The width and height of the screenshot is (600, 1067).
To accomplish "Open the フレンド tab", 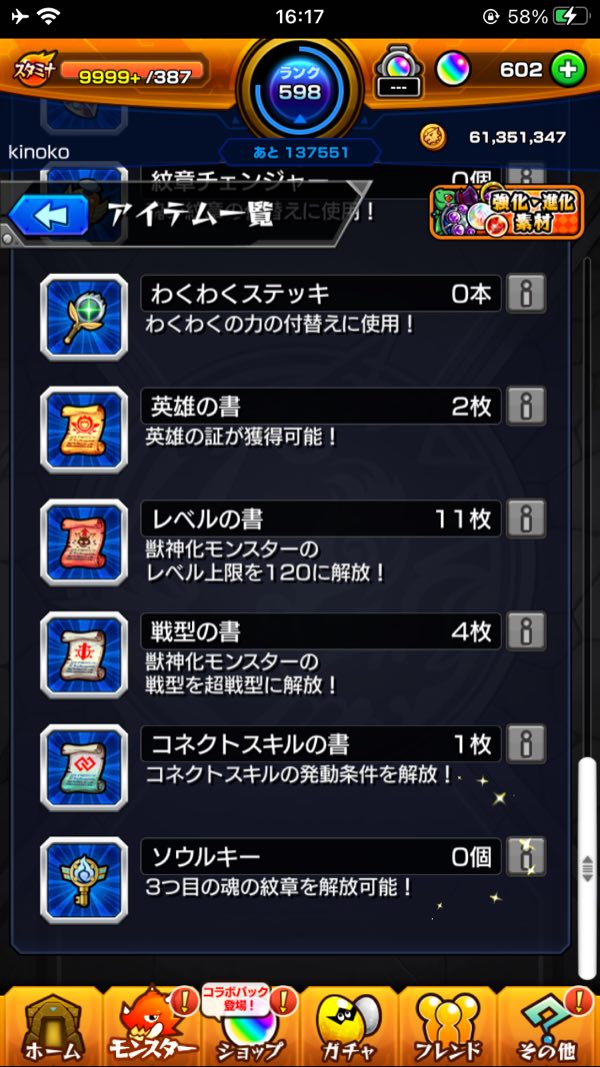I will (x=448, y=1026).
